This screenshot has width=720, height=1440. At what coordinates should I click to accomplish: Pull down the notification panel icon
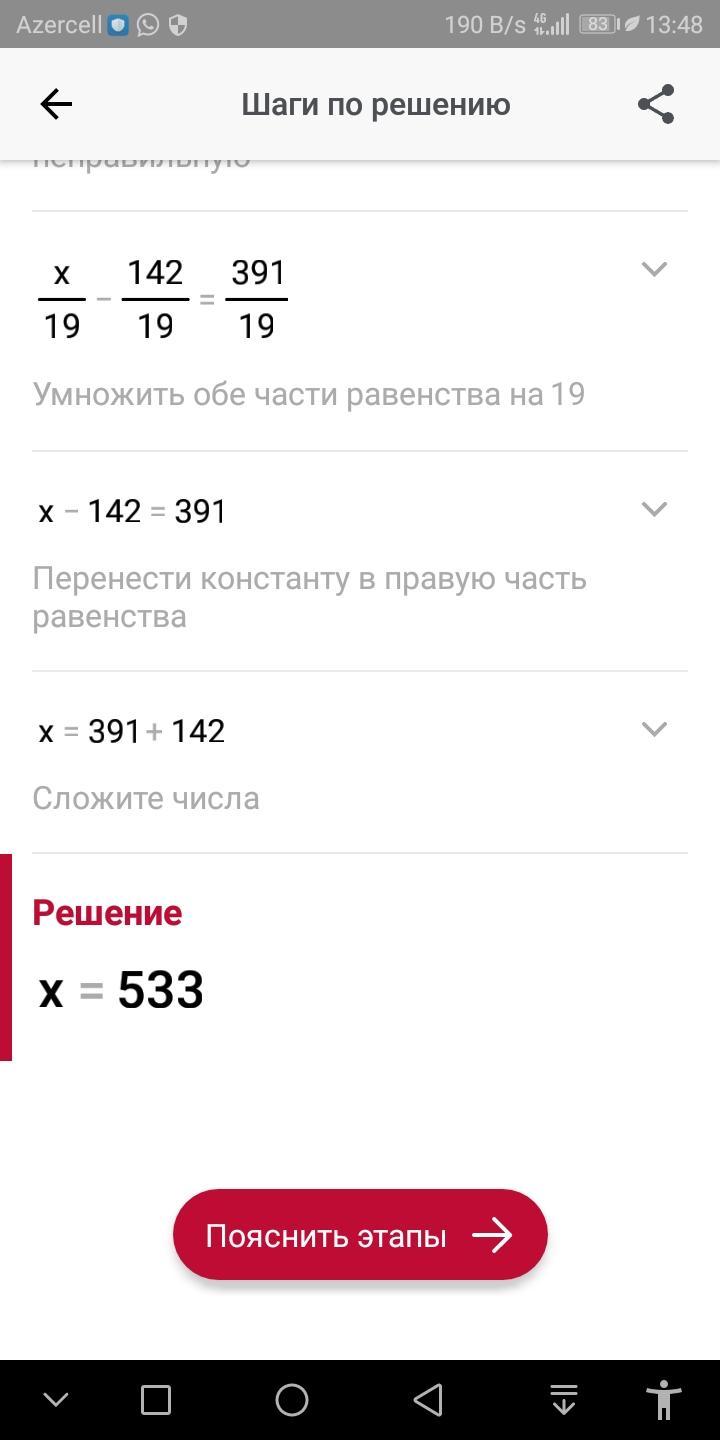coord(564,1400)
